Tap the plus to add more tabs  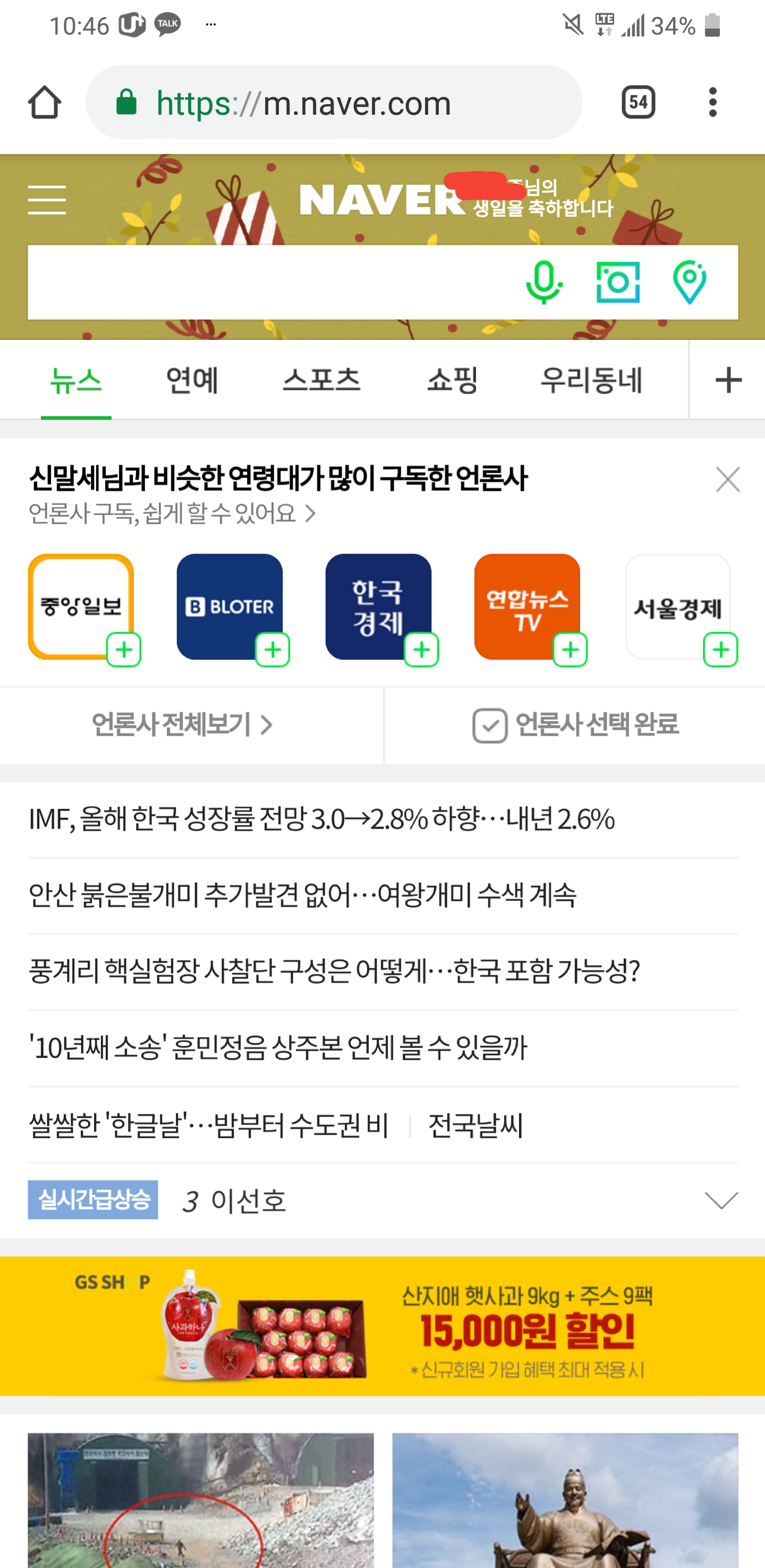click(x=728, y=380)
